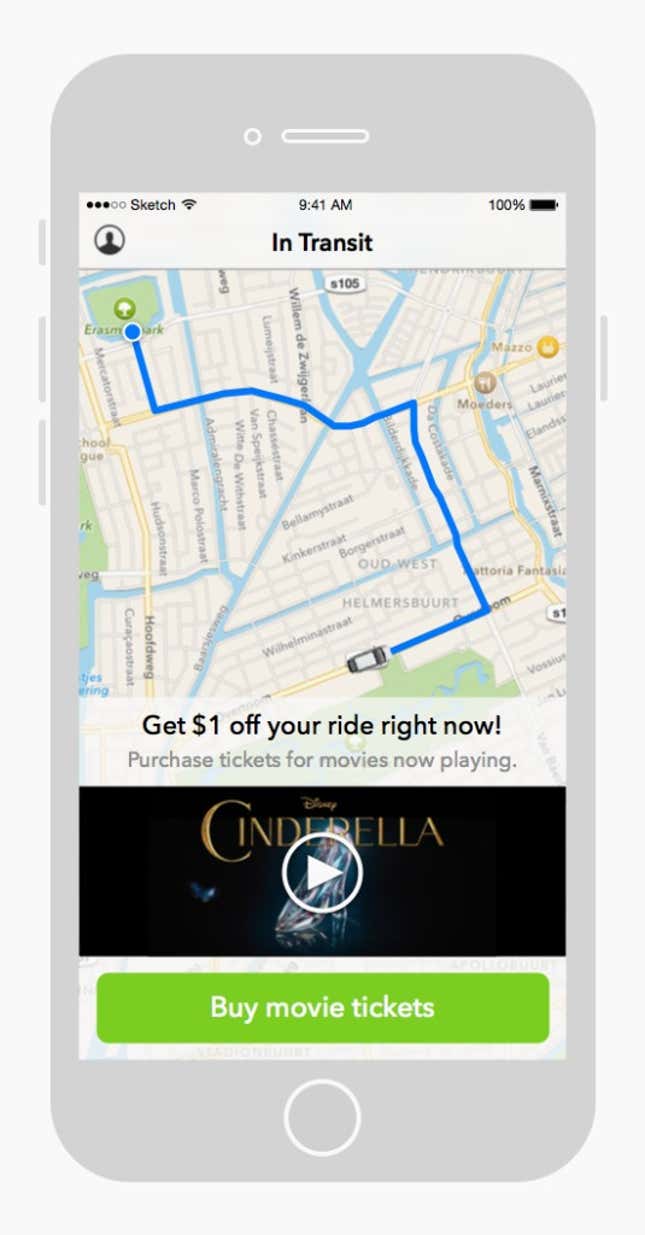Tap the taxi car icon on the map

click(368, 659)
